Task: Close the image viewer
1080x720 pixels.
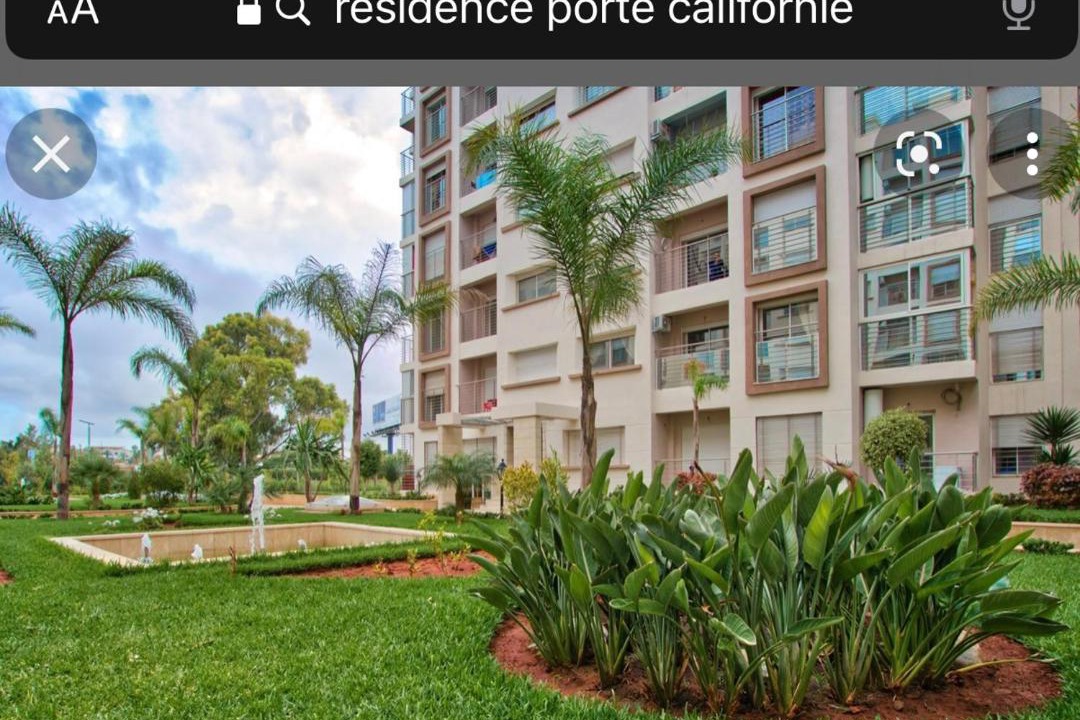Action: point(51,154)
